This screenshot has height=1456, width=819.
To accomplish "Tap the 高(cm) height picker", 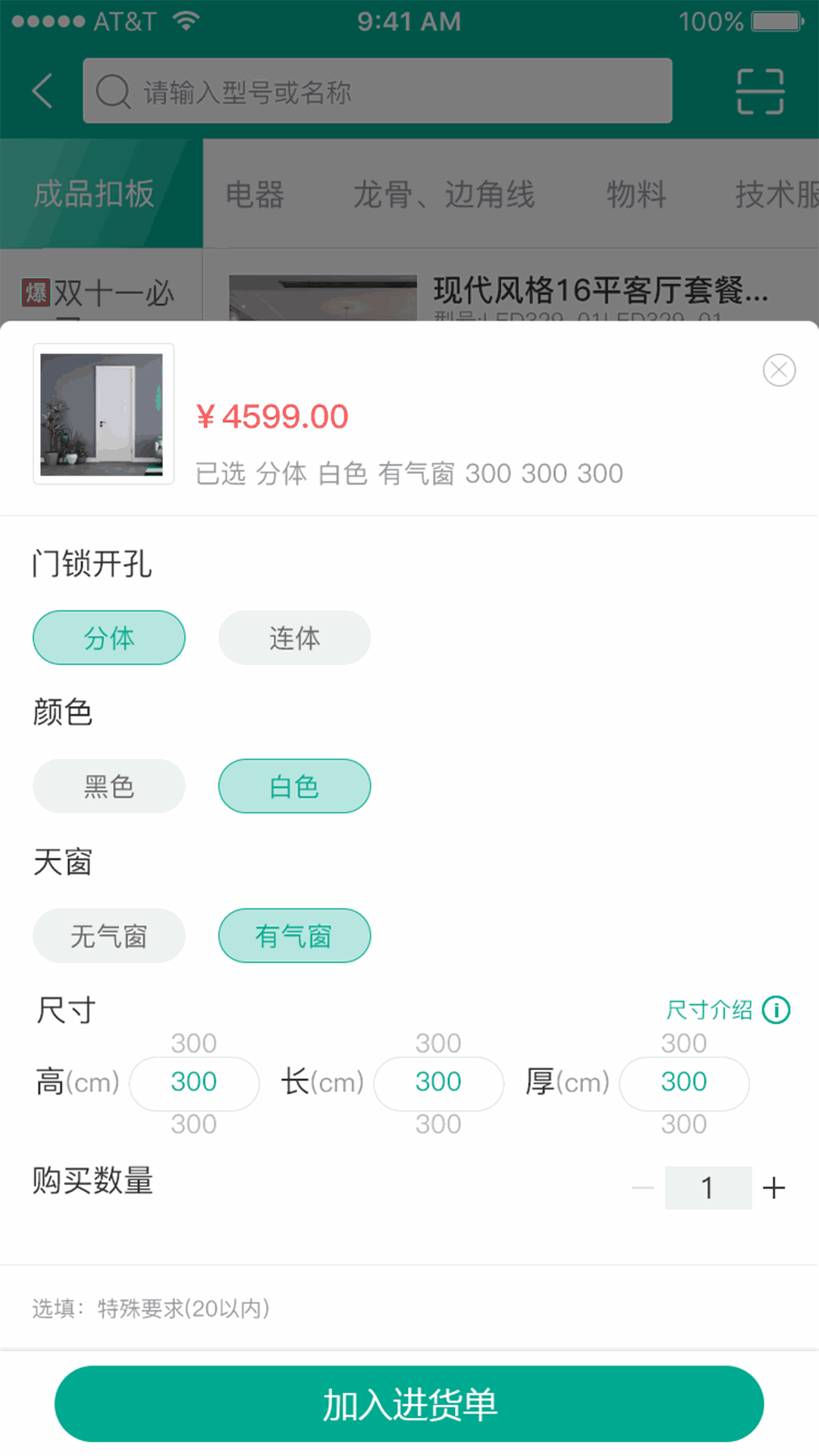I will (x=194, y=1083).
